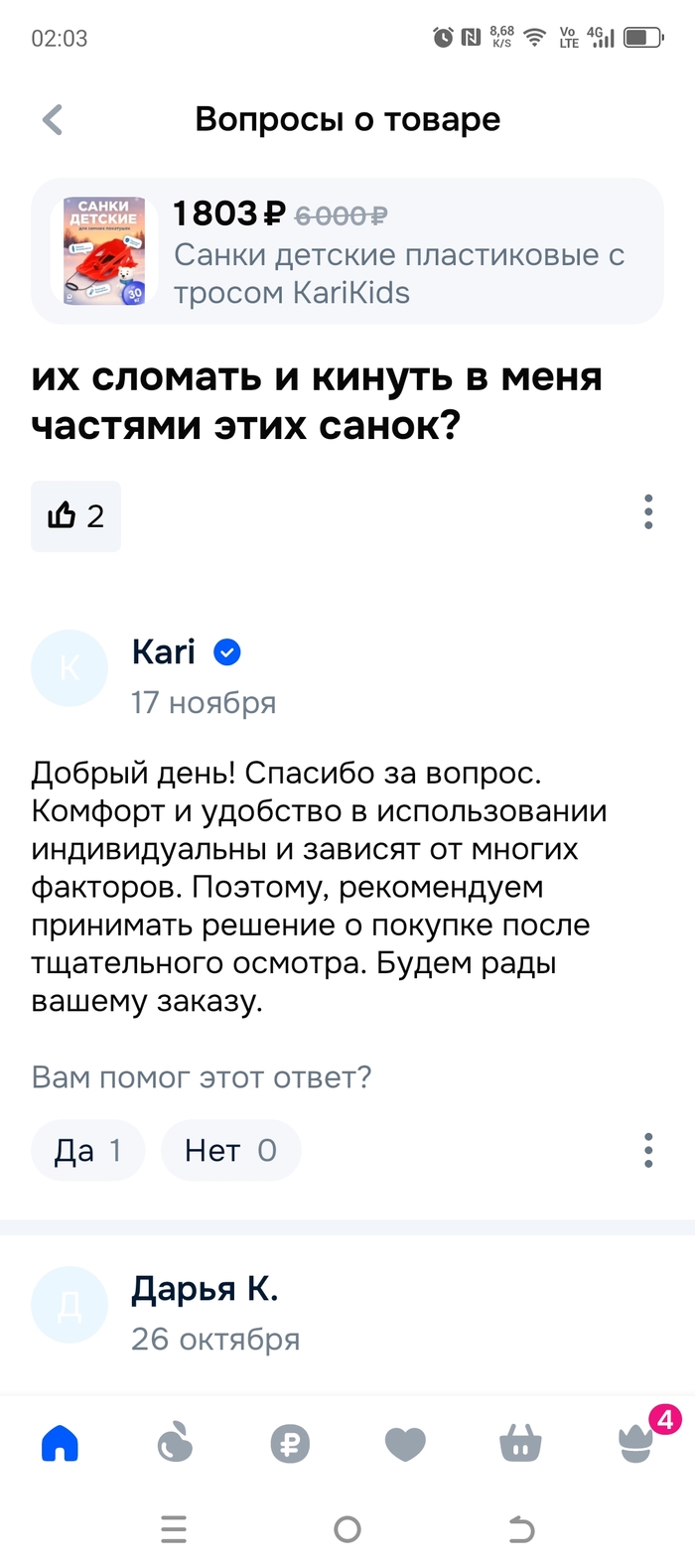Open the system recent apps menu
The height and width of the screenshot is (1568, 695).
pos(174,1529)
